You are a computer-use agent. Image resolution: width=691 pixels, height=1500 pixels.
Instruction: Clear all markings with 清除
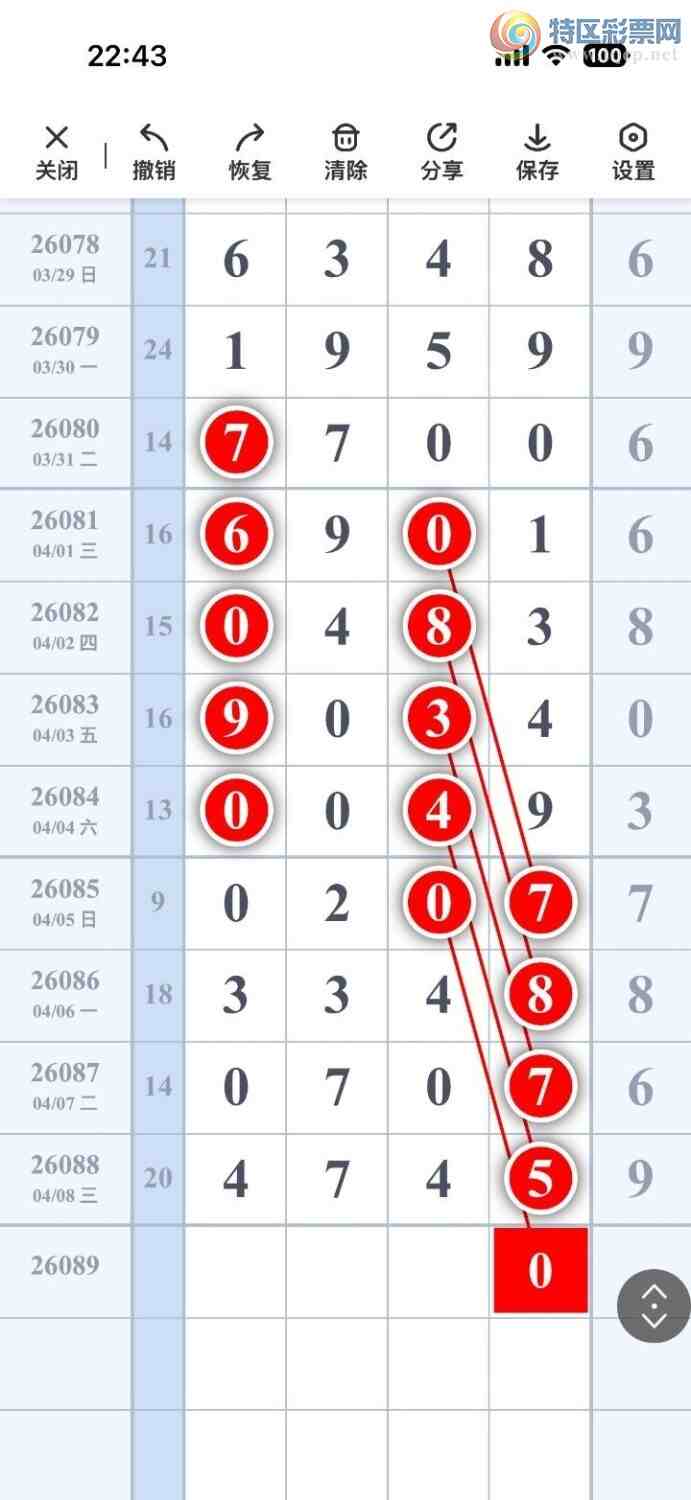[345, 152]
